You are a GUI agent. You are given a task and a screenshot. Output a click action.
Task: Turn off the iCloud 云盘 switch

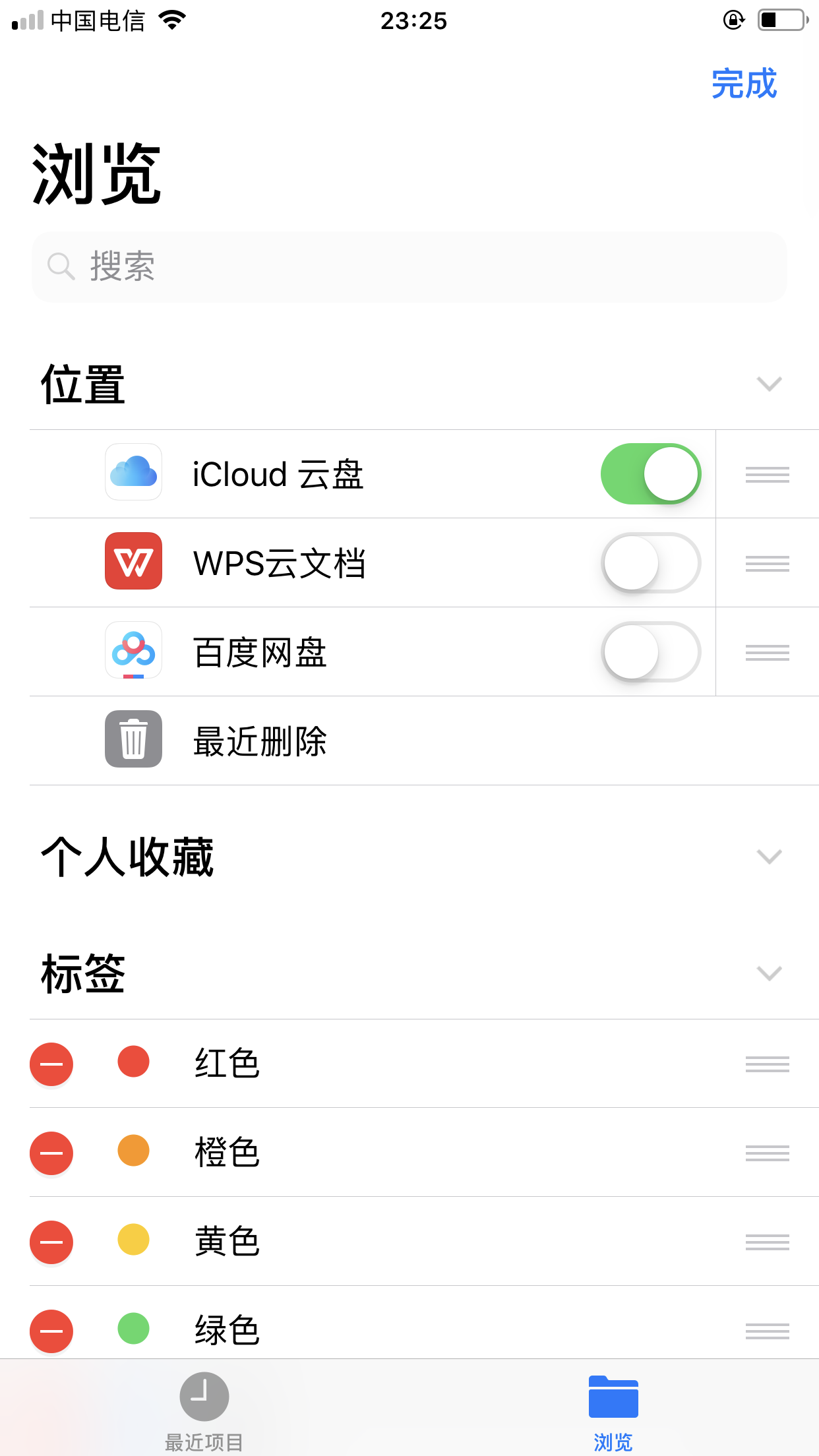click(650, 474)
